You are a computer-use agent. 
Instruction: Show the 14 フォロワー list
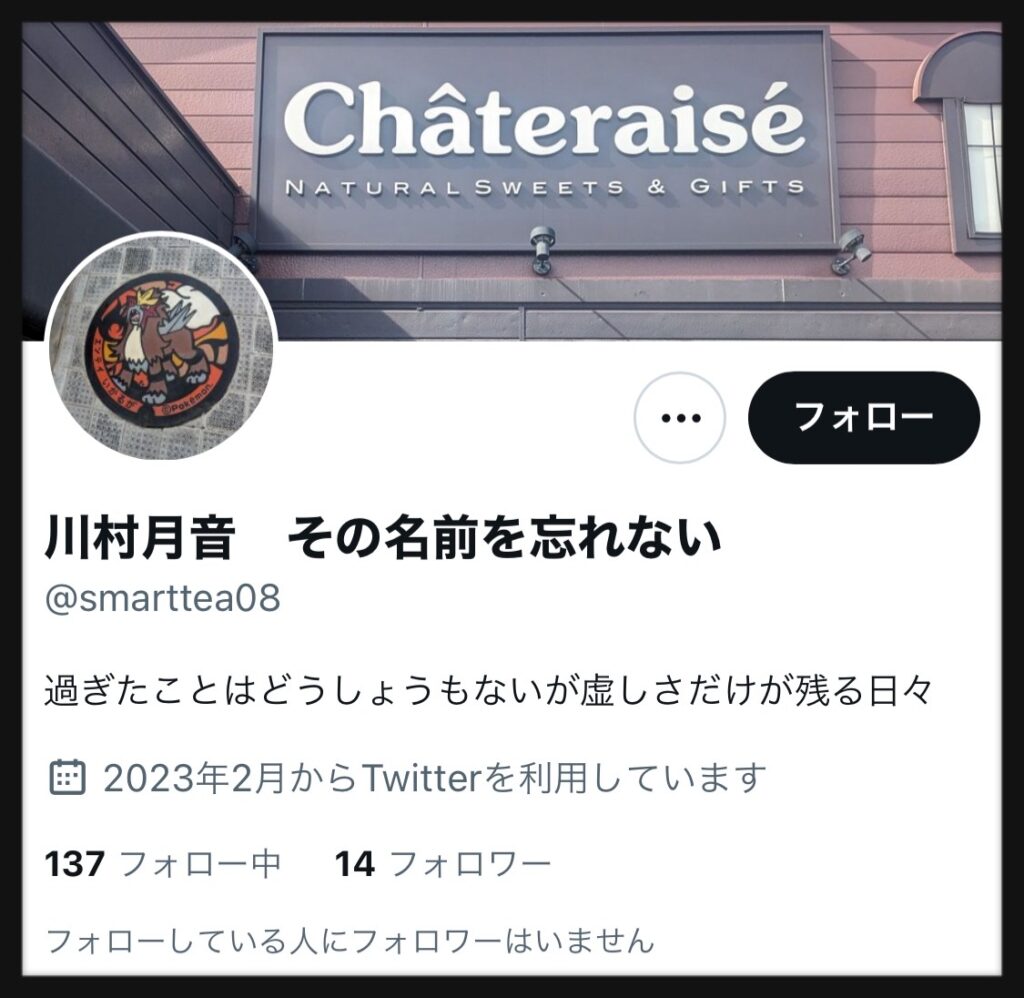pyautogui.click(x=442, y=864)
